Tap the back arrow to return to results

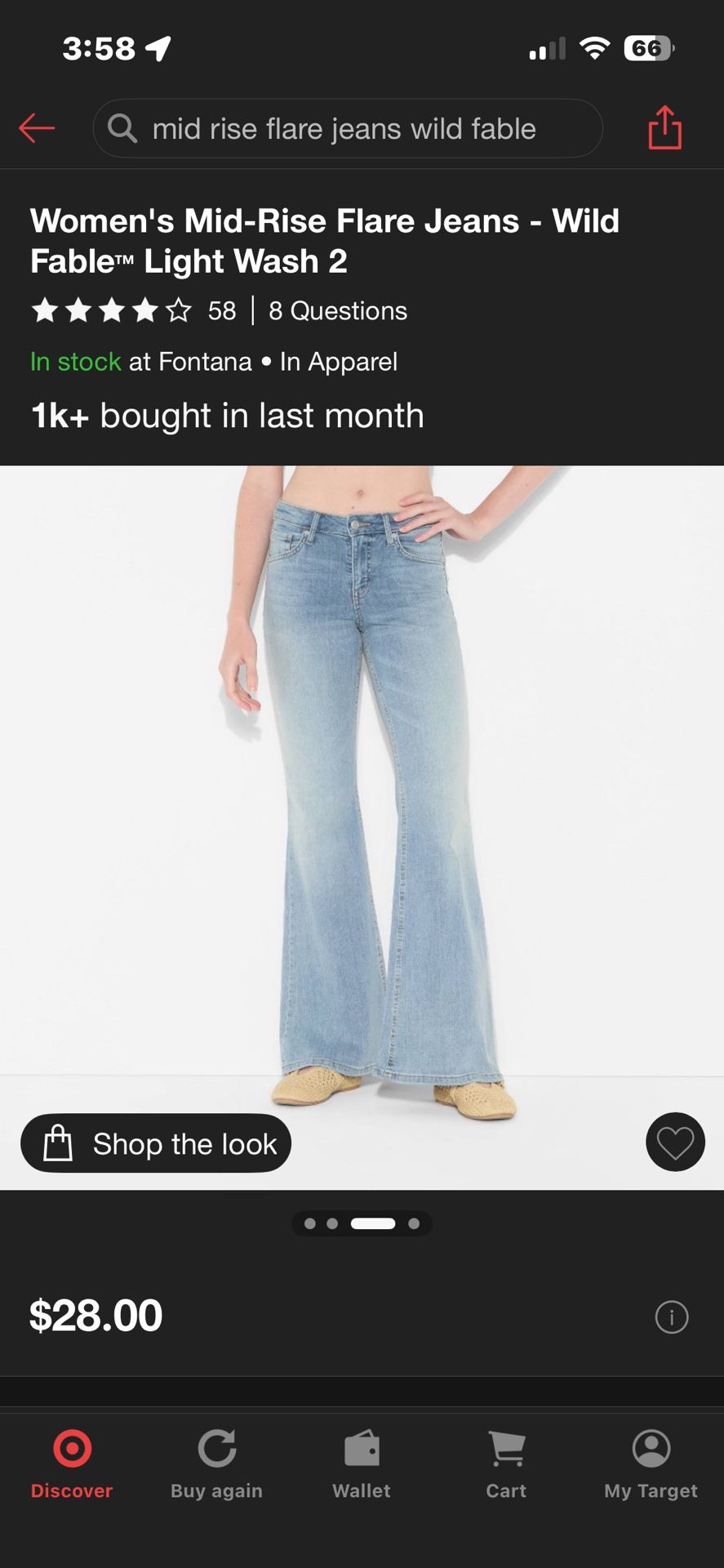(36, 128)
